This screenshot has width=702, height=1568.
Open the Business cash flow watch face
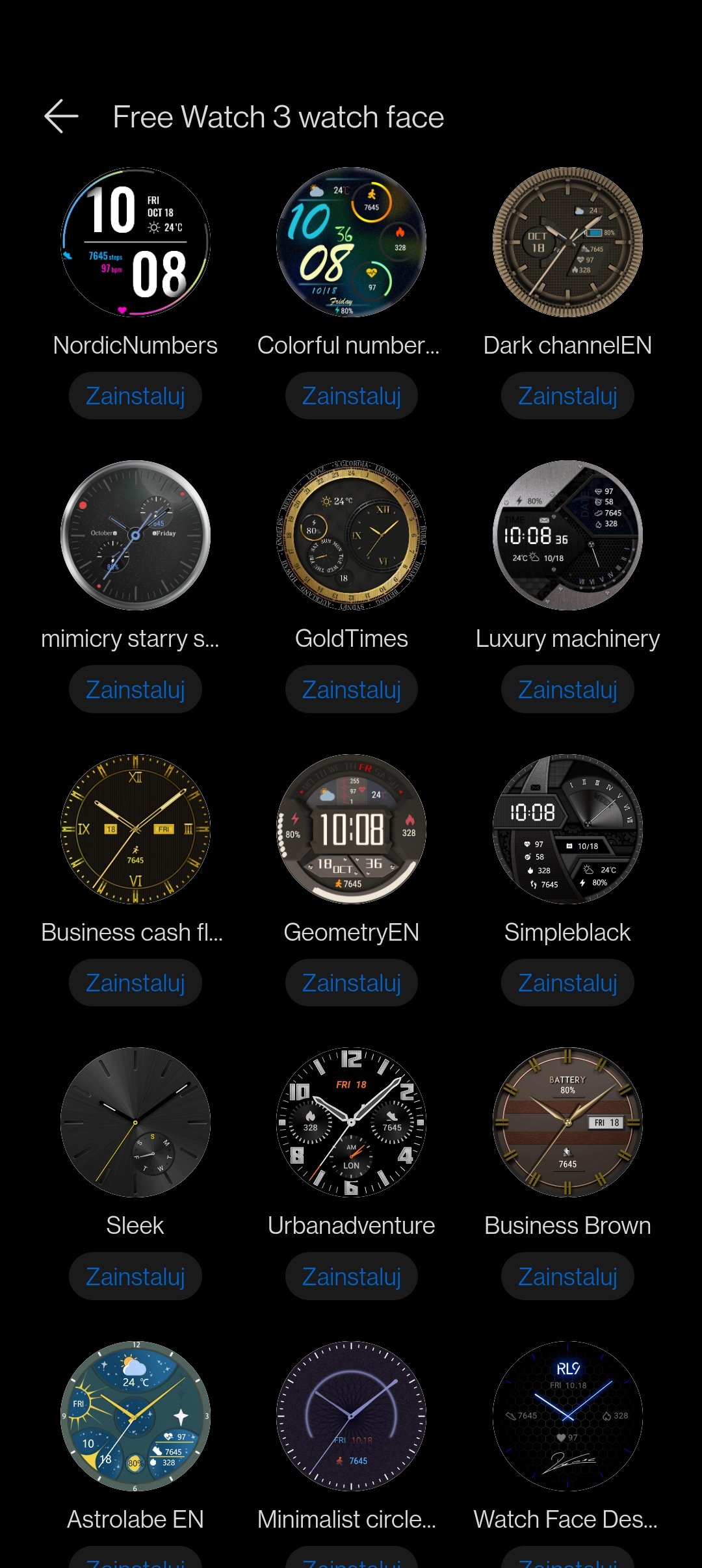(135, 829)
